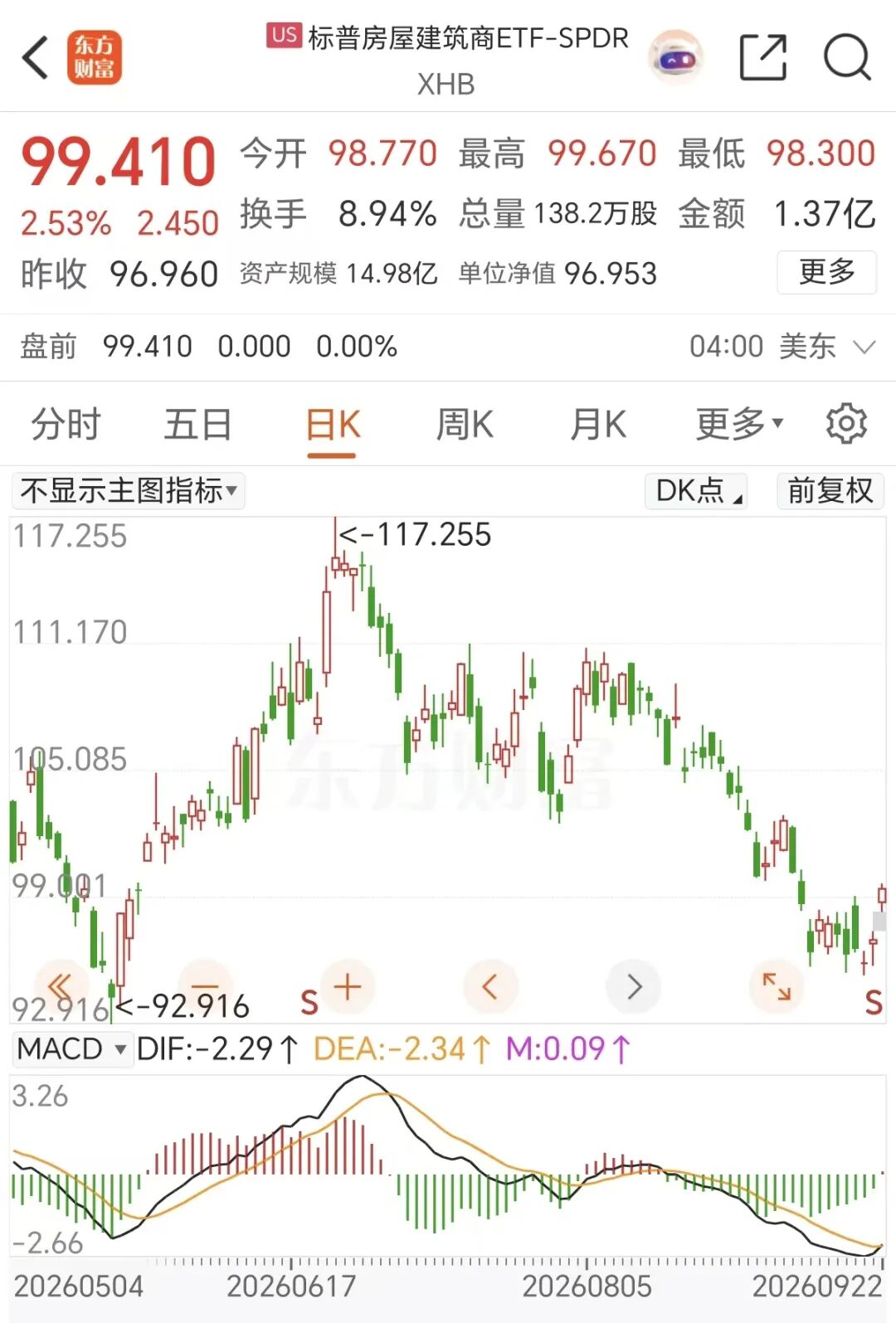896x1323 pixels.
Task: Expand the 盘前 pre-market row chevron
Action: click(864, 347)
